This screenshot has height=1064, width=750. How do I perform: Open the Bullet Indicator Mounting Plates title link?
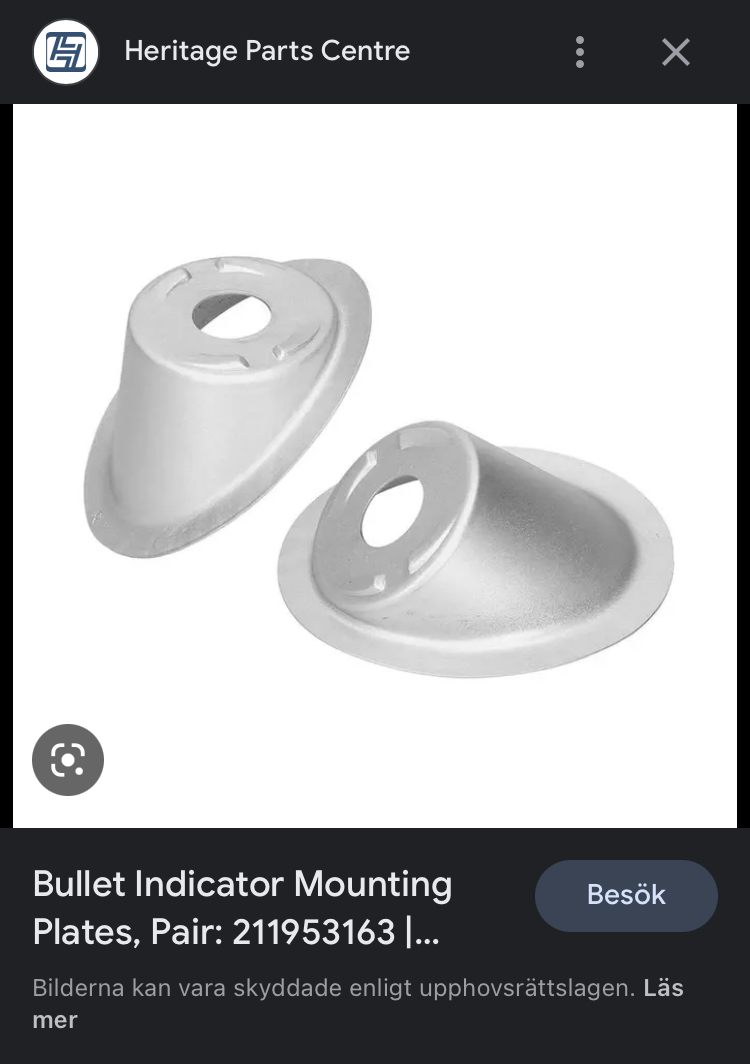(243, 908)
